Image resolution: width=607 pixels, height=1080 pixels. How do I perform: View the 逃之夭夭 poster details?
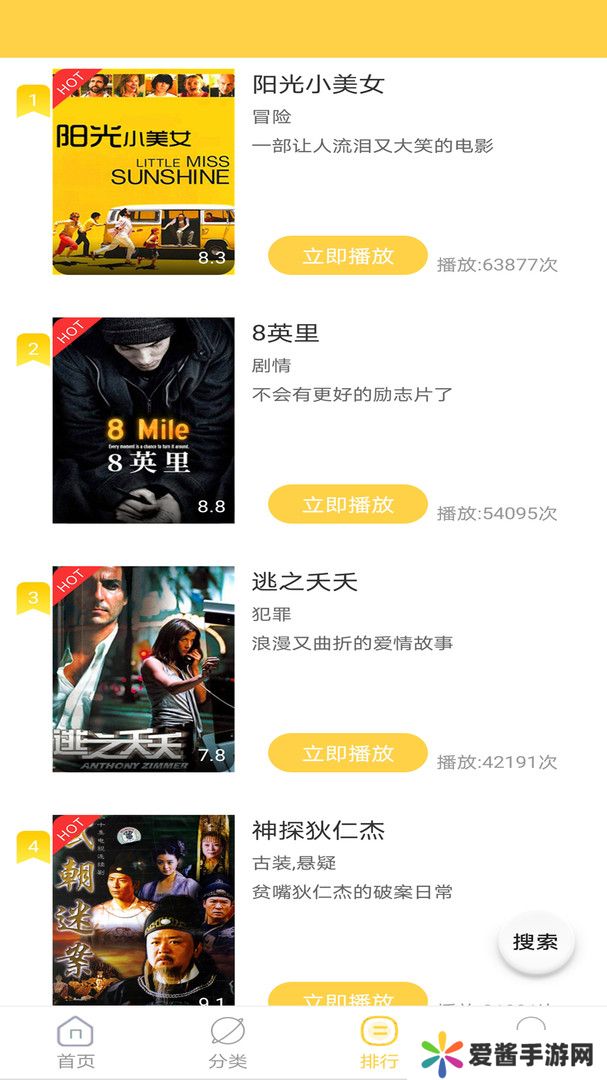pyautogui.click(x=143, y=669)
